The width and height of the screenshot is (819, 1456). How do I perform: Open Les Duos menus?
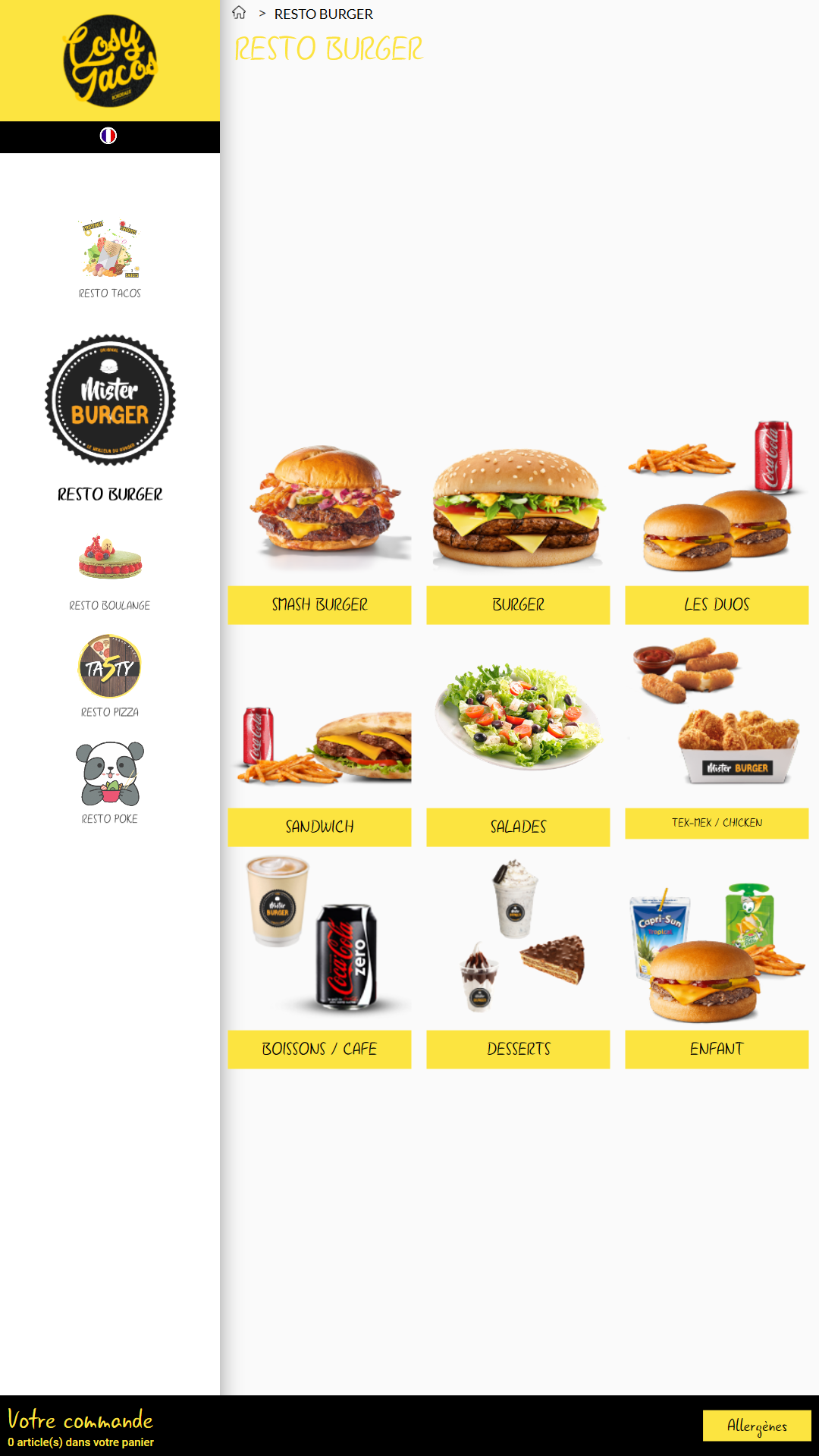click(717, 604)
